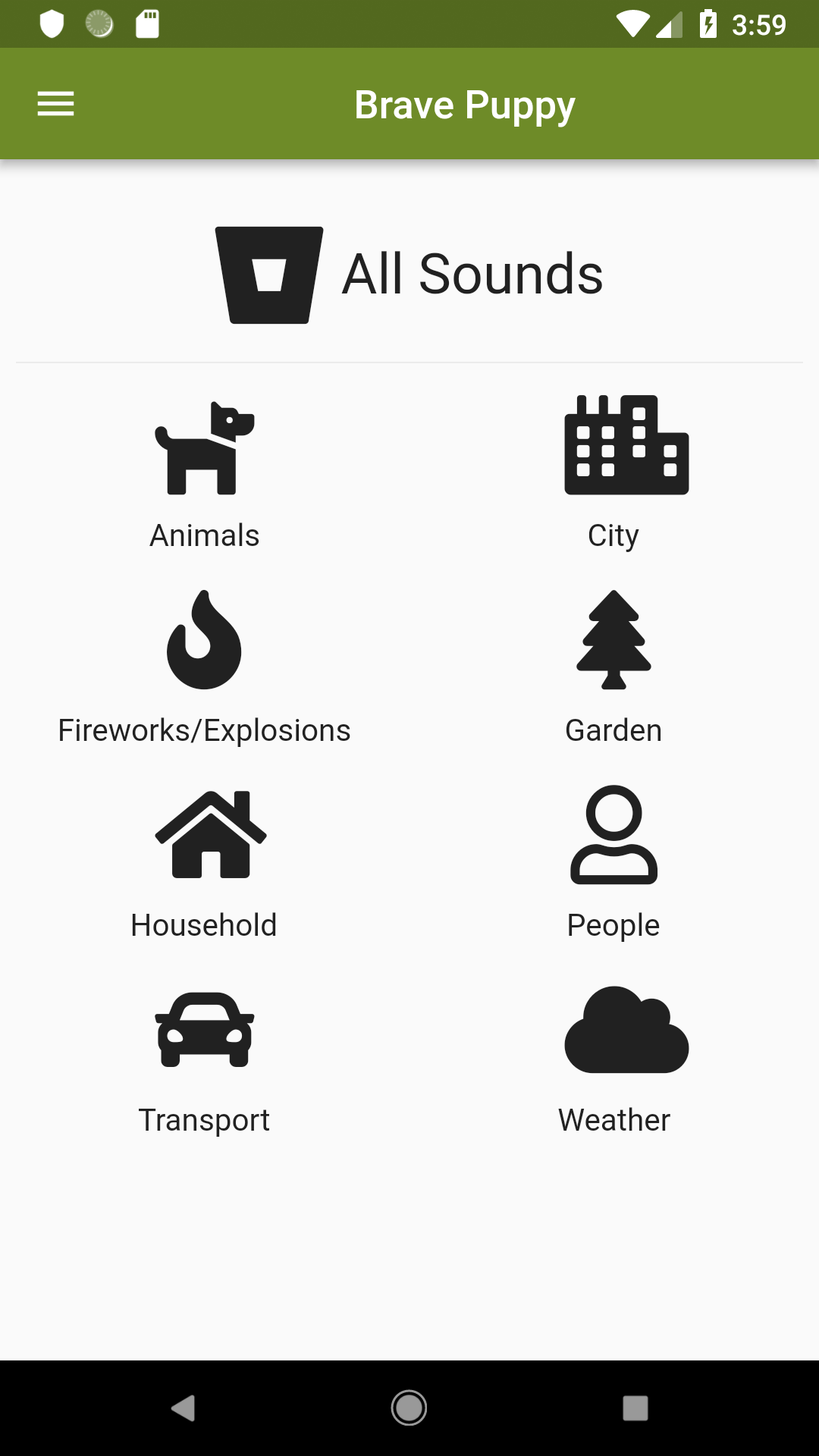Go back using the system back button
The image size is (819, 1456).
(183, 1408)
